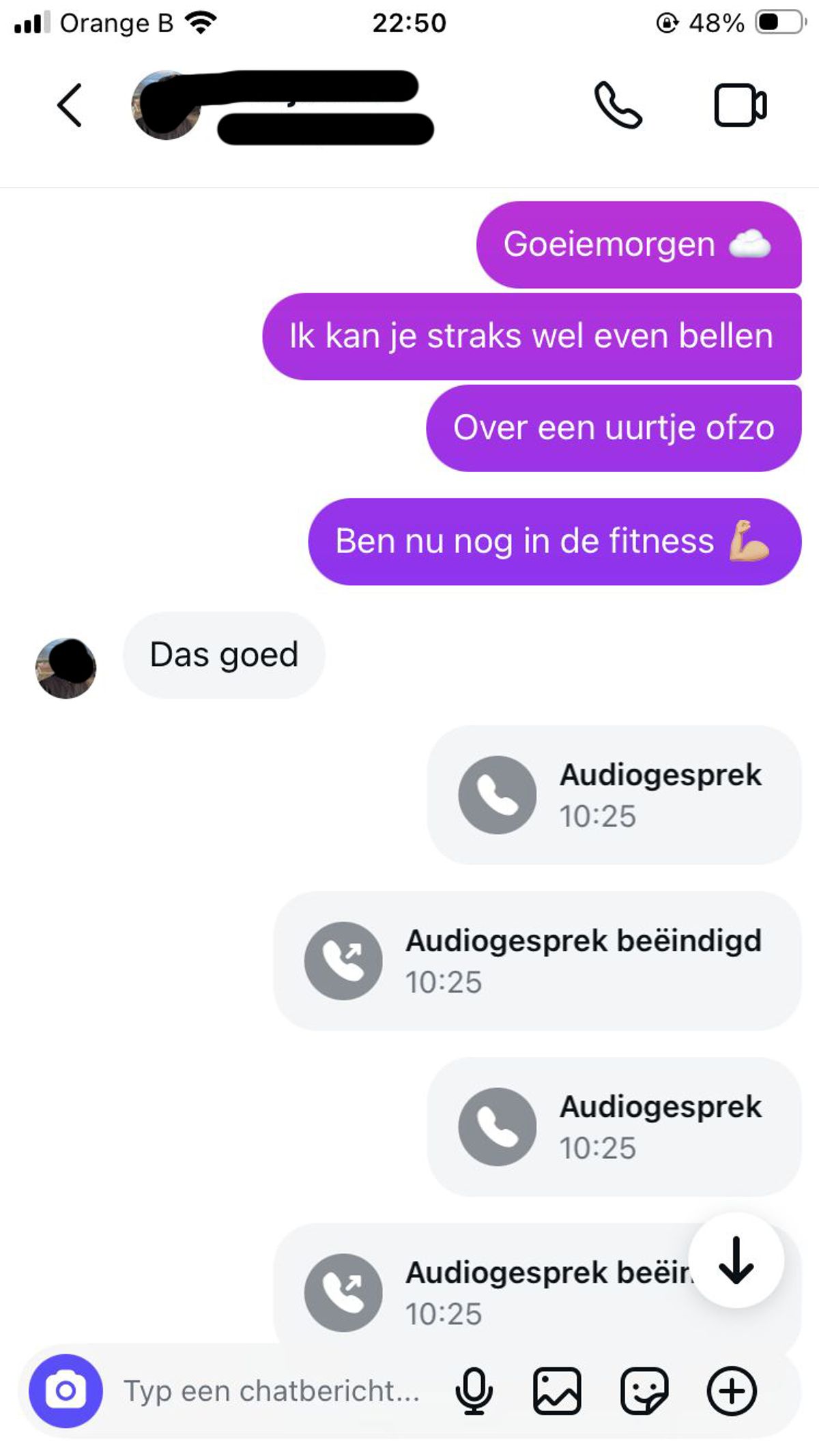
Task: Open more attachment options
Action: [732, 1391]
